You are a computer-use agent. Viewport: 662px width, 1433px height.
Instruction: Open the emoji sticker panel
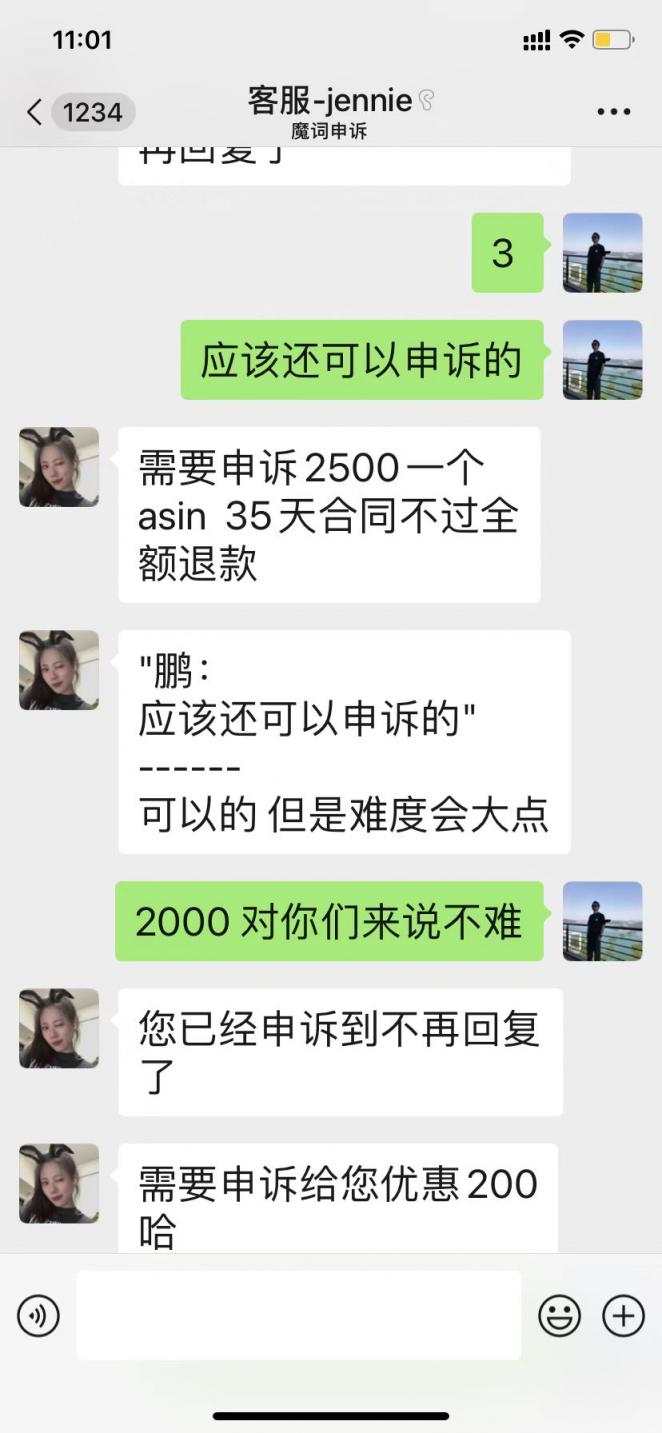tap(559, 1316)
